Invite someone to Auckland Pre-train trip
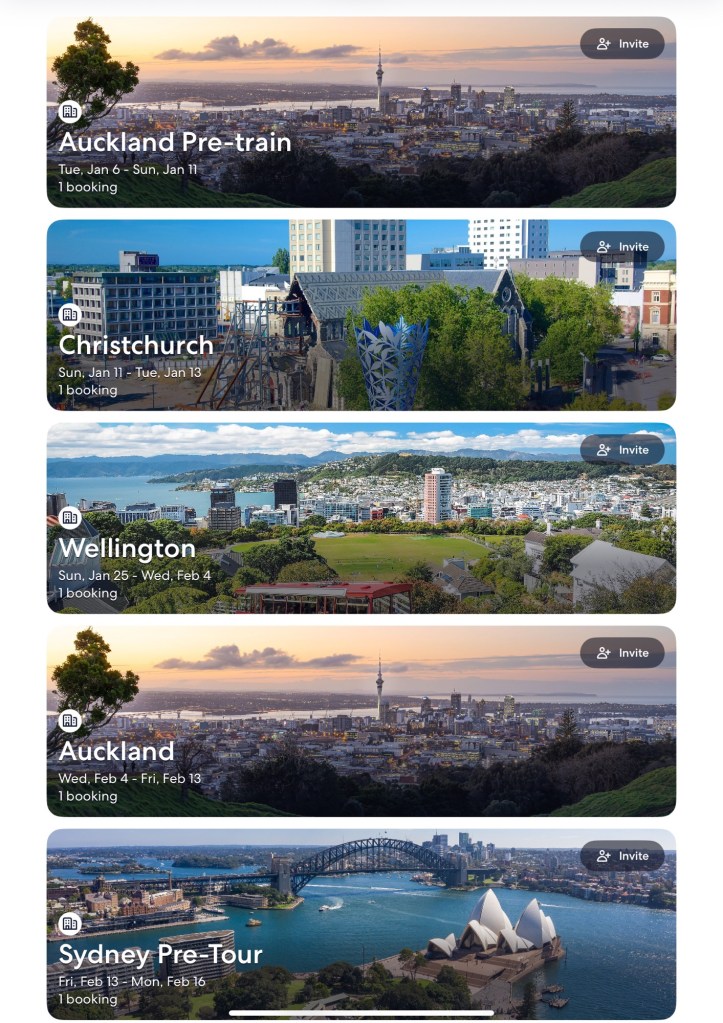This screenshot has height=1023, width=723. coord(622,44)
